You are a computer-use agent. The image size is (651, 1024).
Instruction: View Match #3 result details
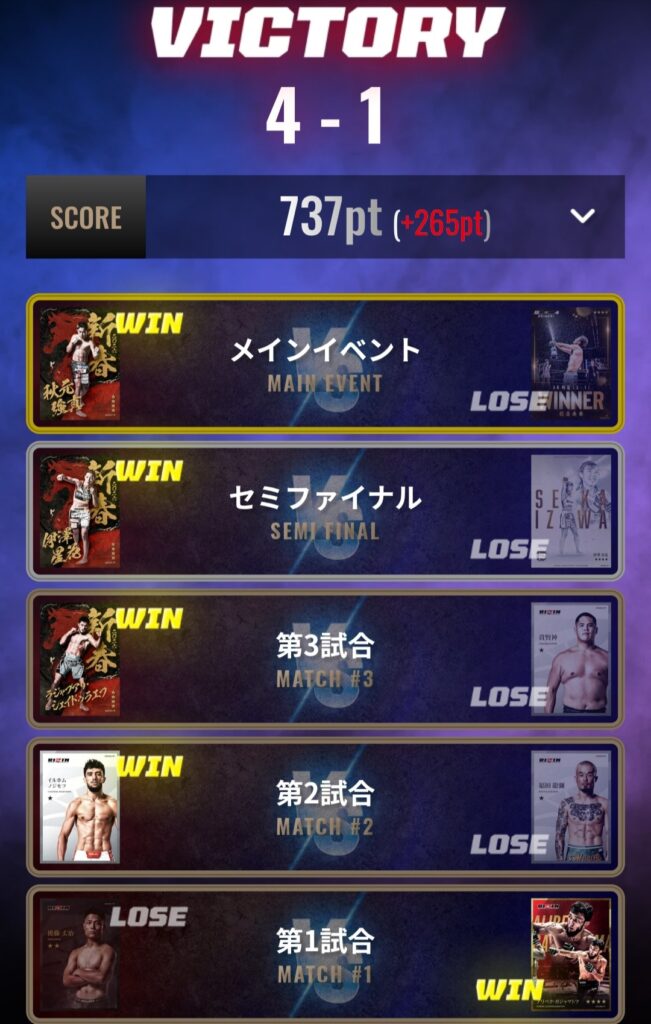point(325,659)
